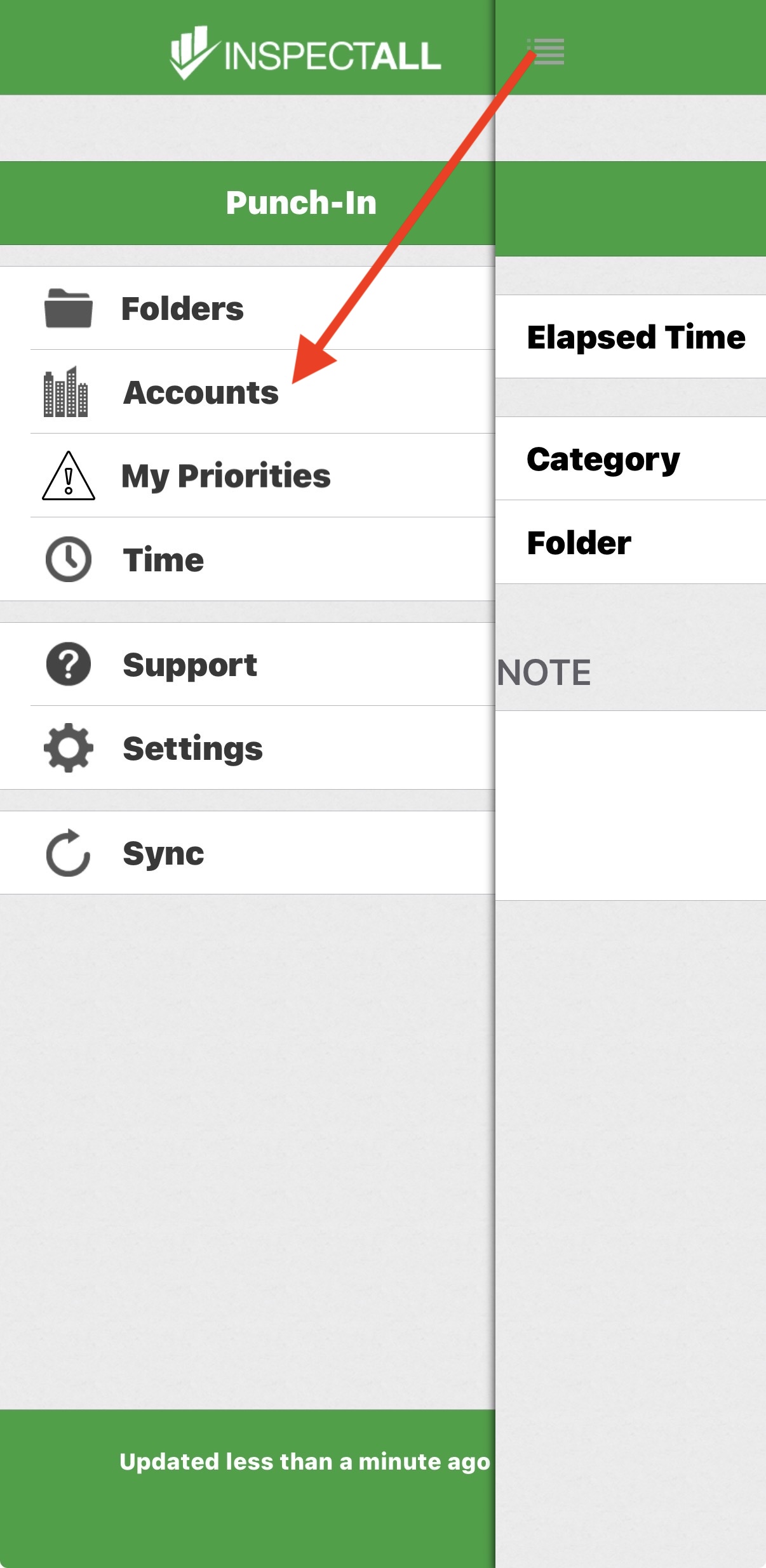Image resolution: width=766 pixels, height=1568 pixels.
Task: Open Folders from the menu
Action: pyautogui.click(x=247, y=309)
